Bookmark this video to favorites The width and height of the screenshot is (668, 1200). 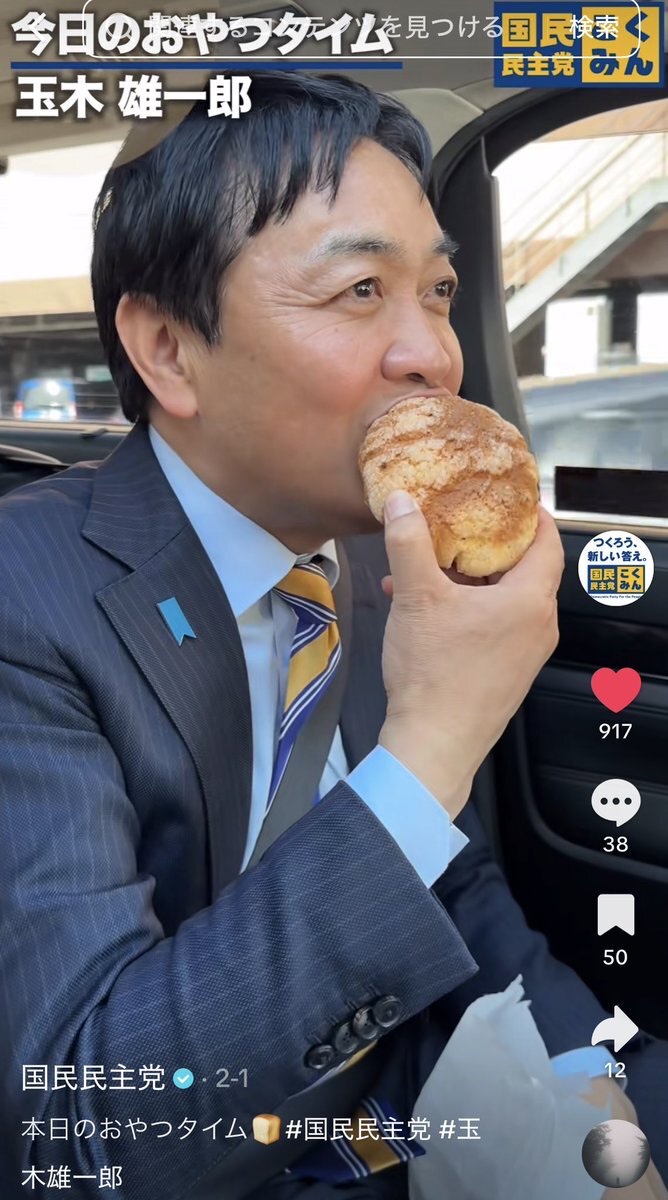(x=615, y=915)
